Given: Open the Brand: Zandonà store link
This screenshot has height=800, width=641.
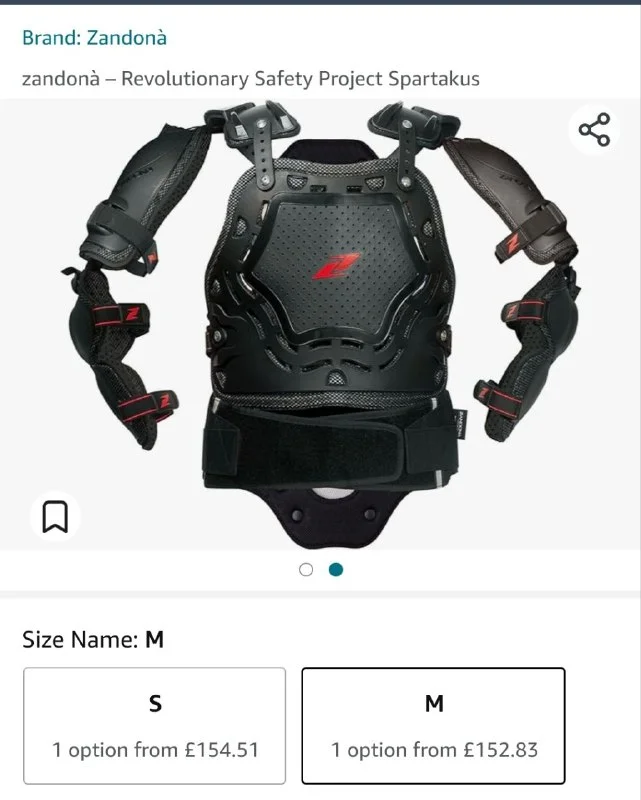Looking at the screenshot, I should pyautogui.click(x=94, y=38).
